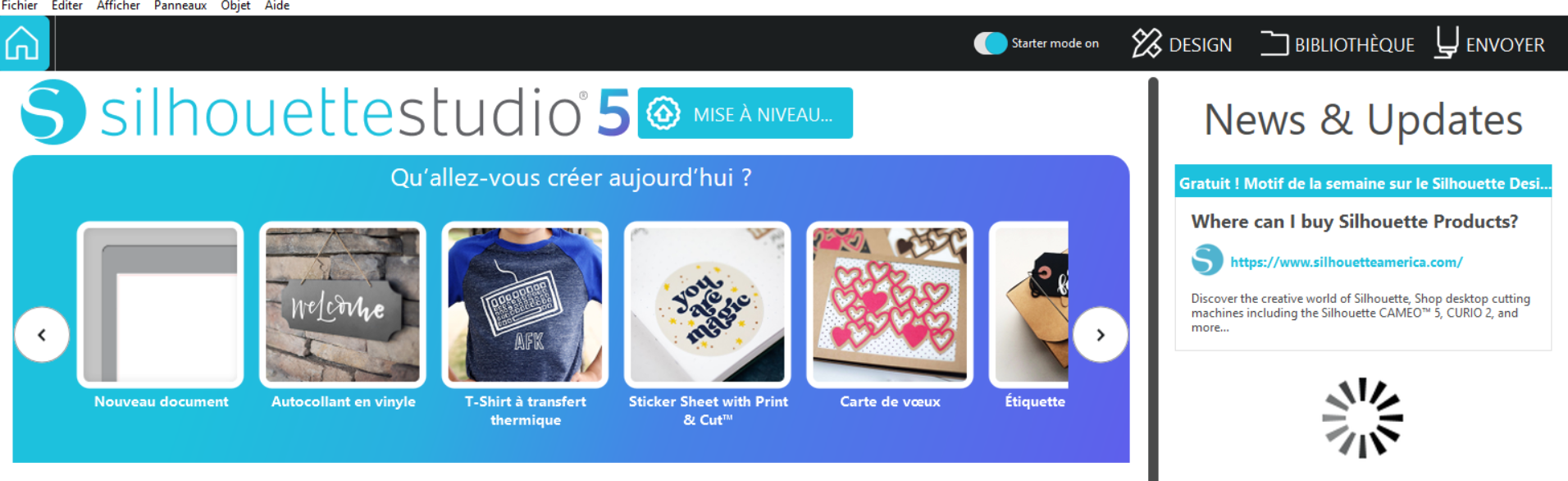Show next project types in carousel
Screen dimensions: 1568x481
1100,335
